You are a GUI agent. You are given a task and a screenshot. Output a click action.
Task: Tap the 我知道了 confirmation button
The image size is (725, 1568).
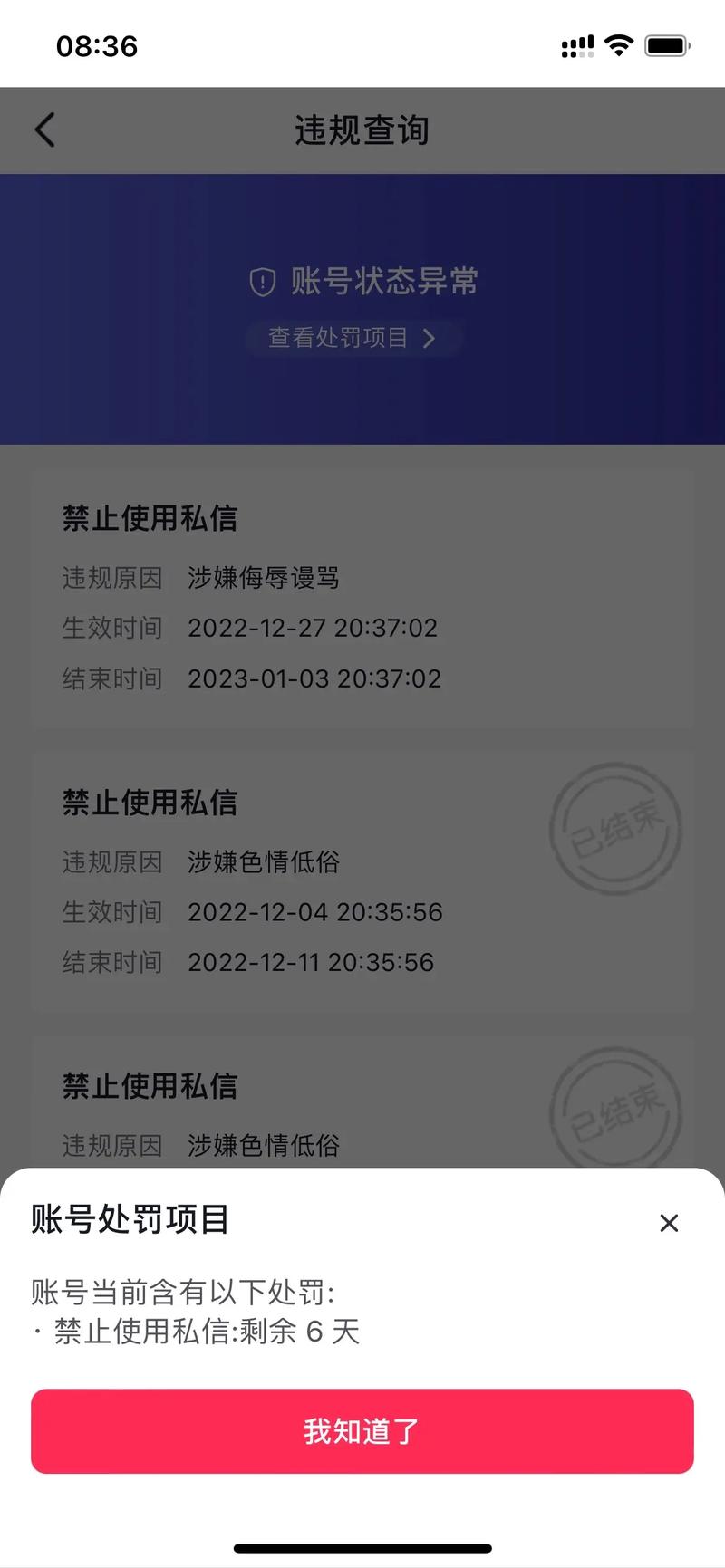coord(362,1431)
